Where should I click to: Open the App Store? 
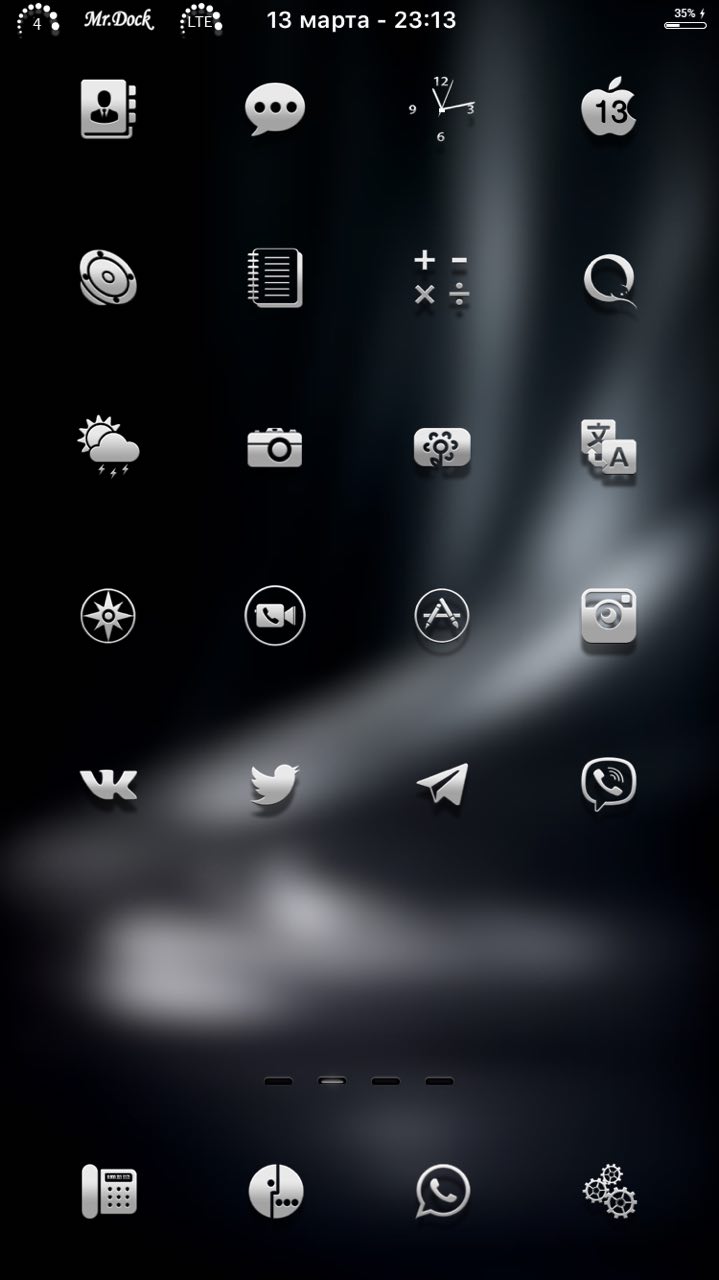point(441,615)
